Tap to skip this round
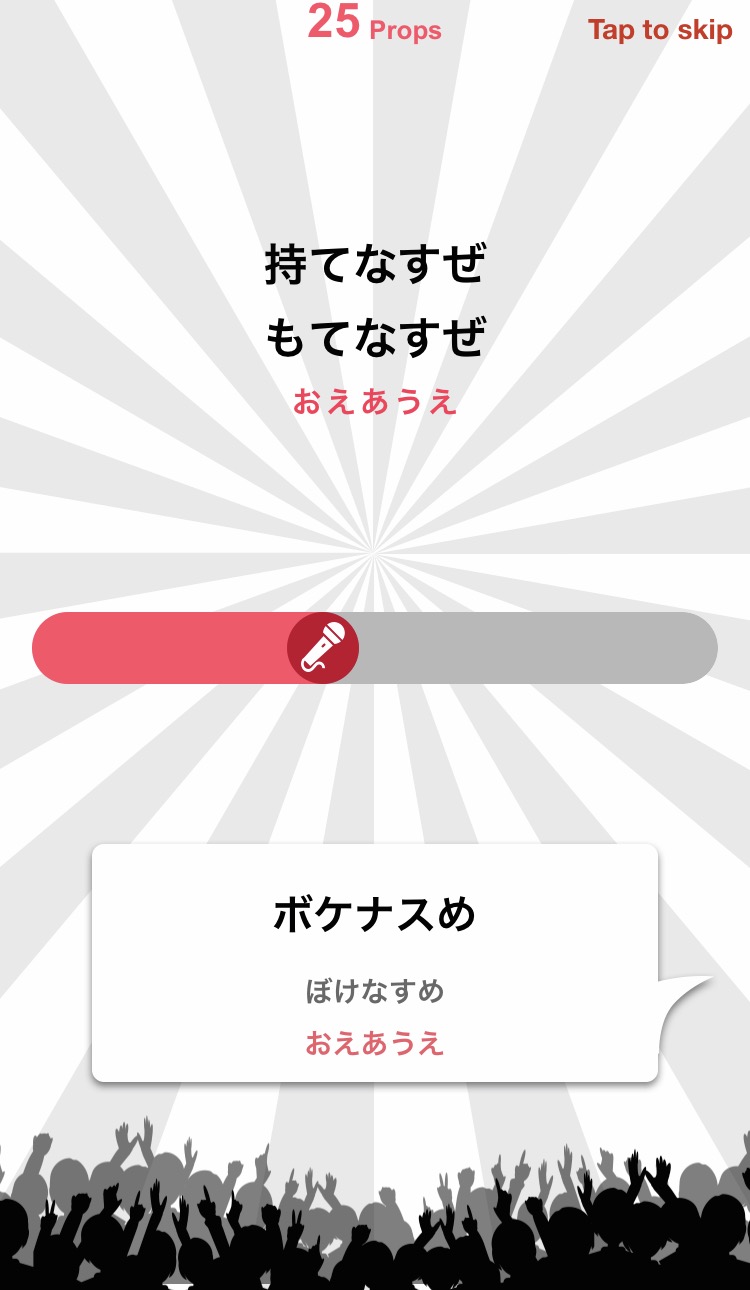 tap(660, 30)
